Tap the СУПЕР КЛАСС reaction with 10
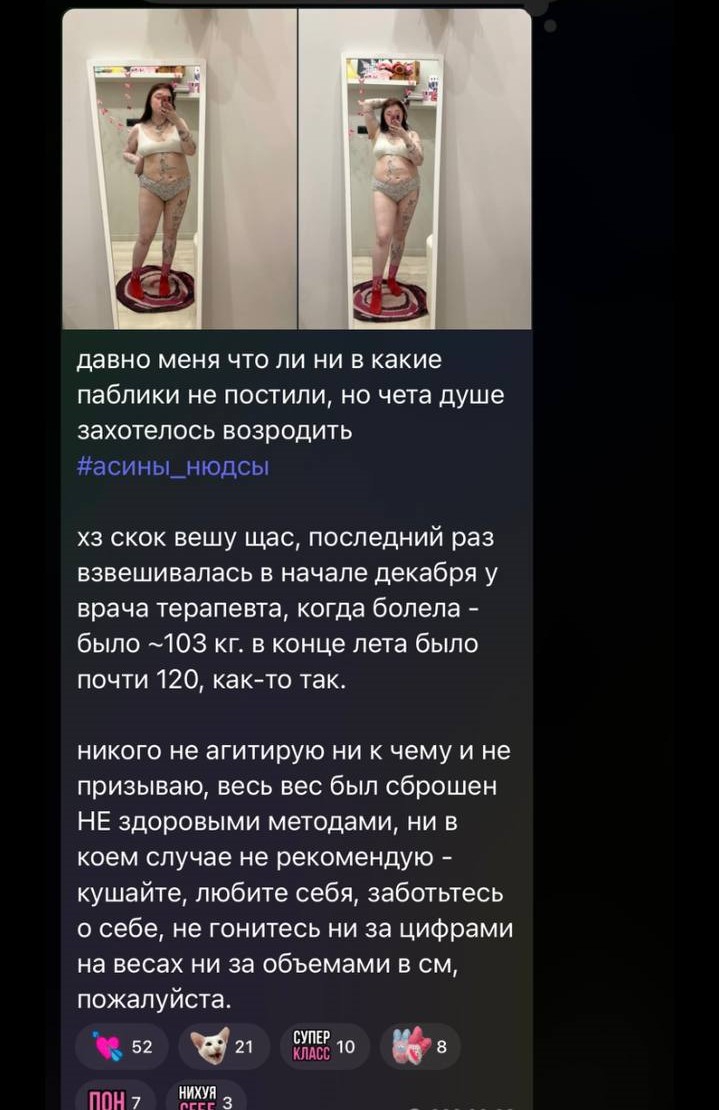The image size is (719, 1110). 325,1046
